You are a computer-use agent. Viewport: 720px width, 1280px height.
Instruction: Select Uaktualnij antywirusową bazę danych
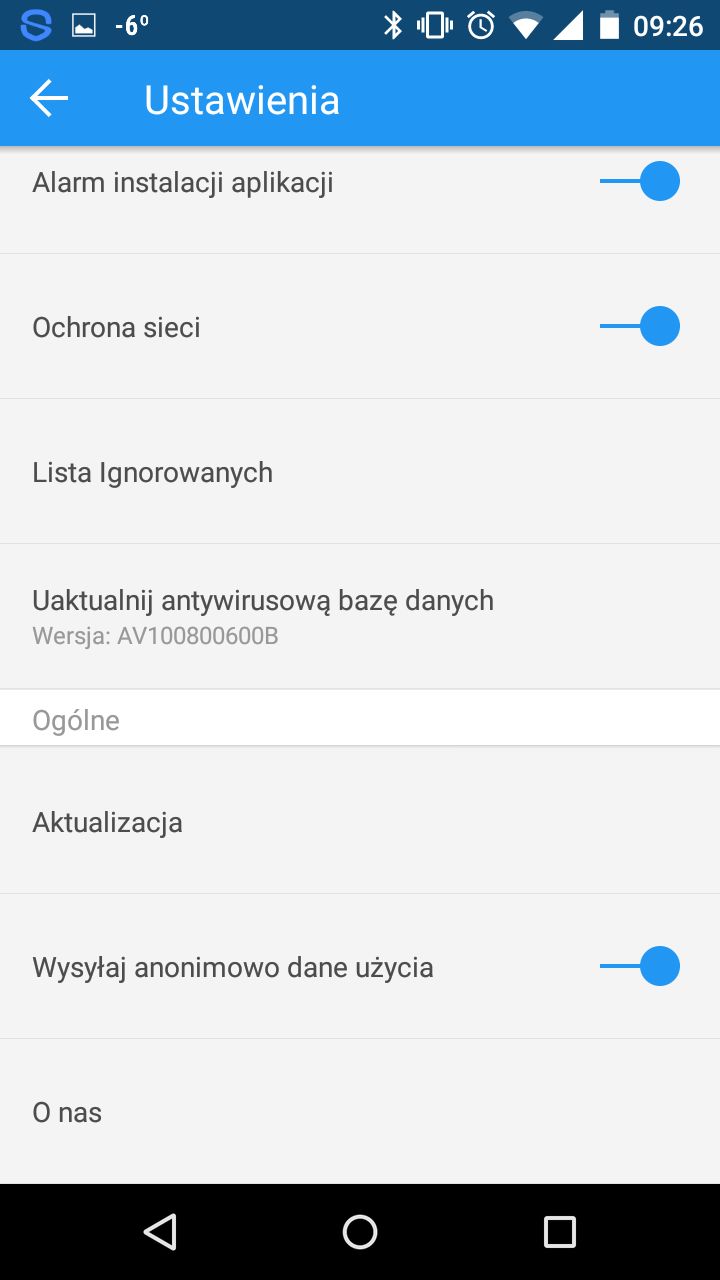tap(360, 617)
